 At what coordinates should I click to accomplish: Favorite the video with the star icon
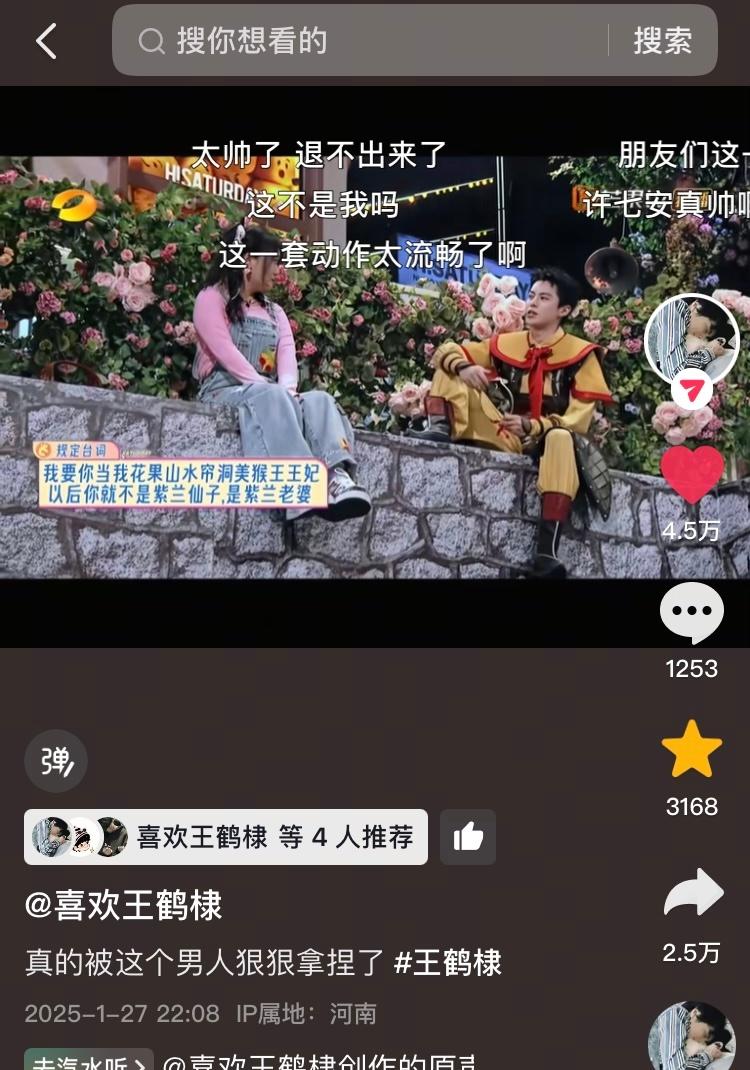pyautogui.click(x=692, y=750)
